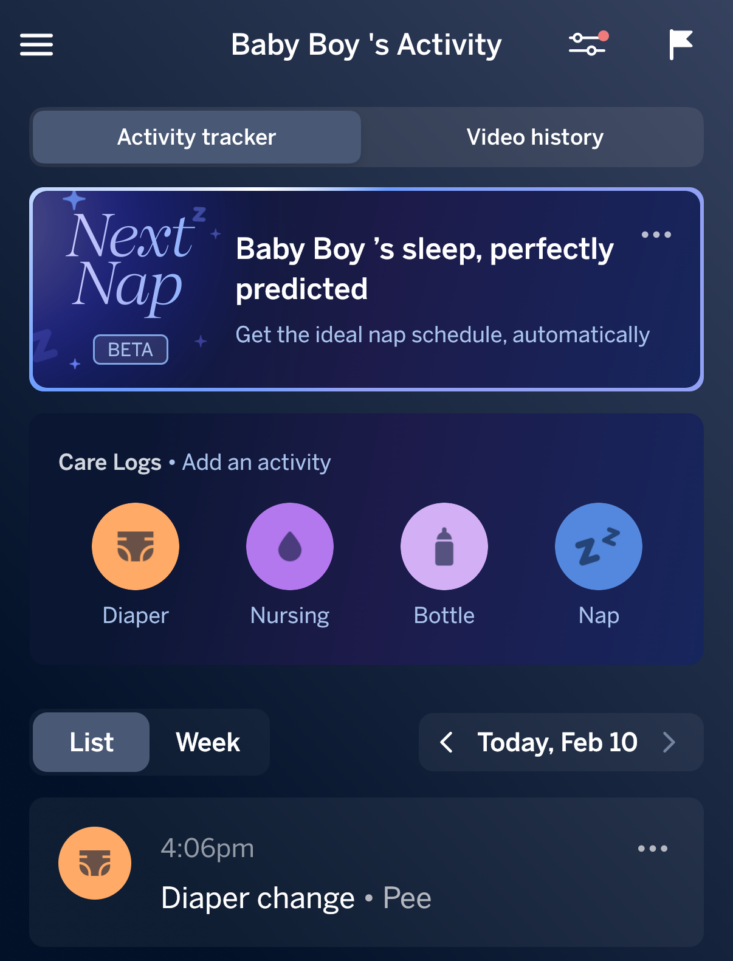Switch to the Video history tab
The width and height of the screenshot is (733, 961).
coord(534,137)
